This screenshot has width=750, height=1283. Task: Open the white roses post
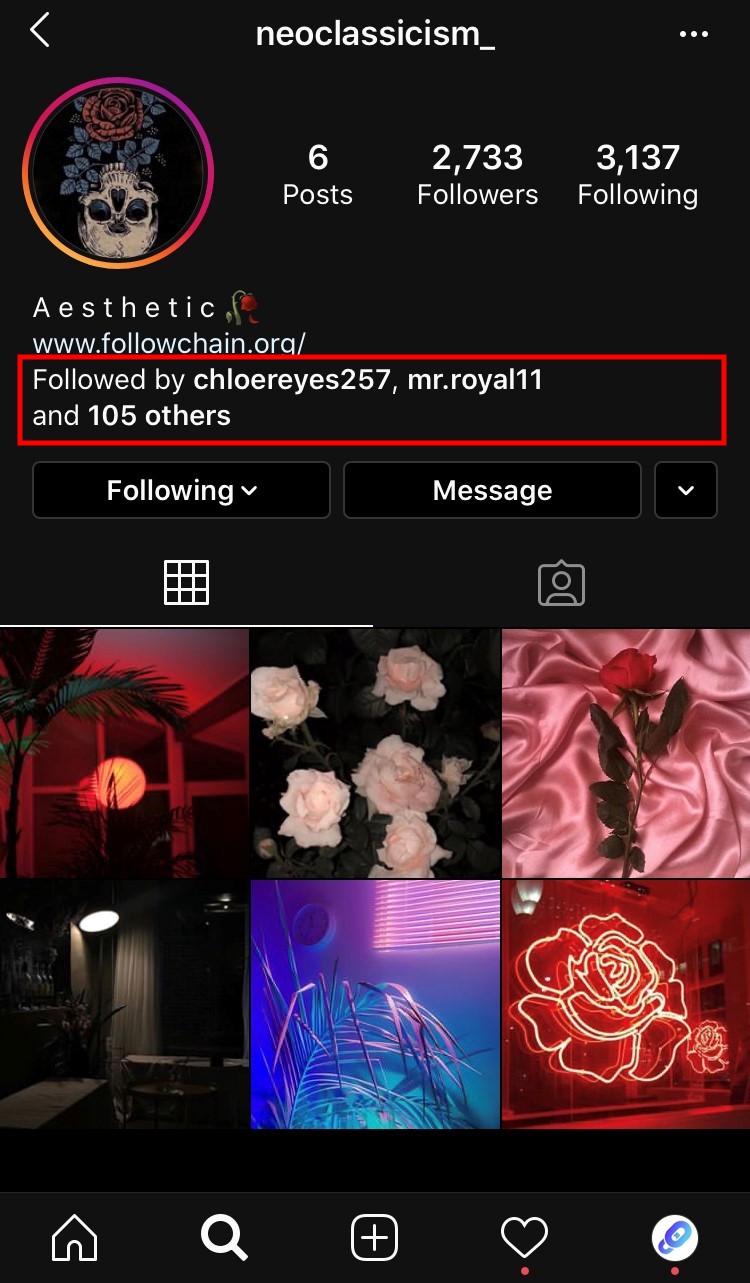pos(375,753)
